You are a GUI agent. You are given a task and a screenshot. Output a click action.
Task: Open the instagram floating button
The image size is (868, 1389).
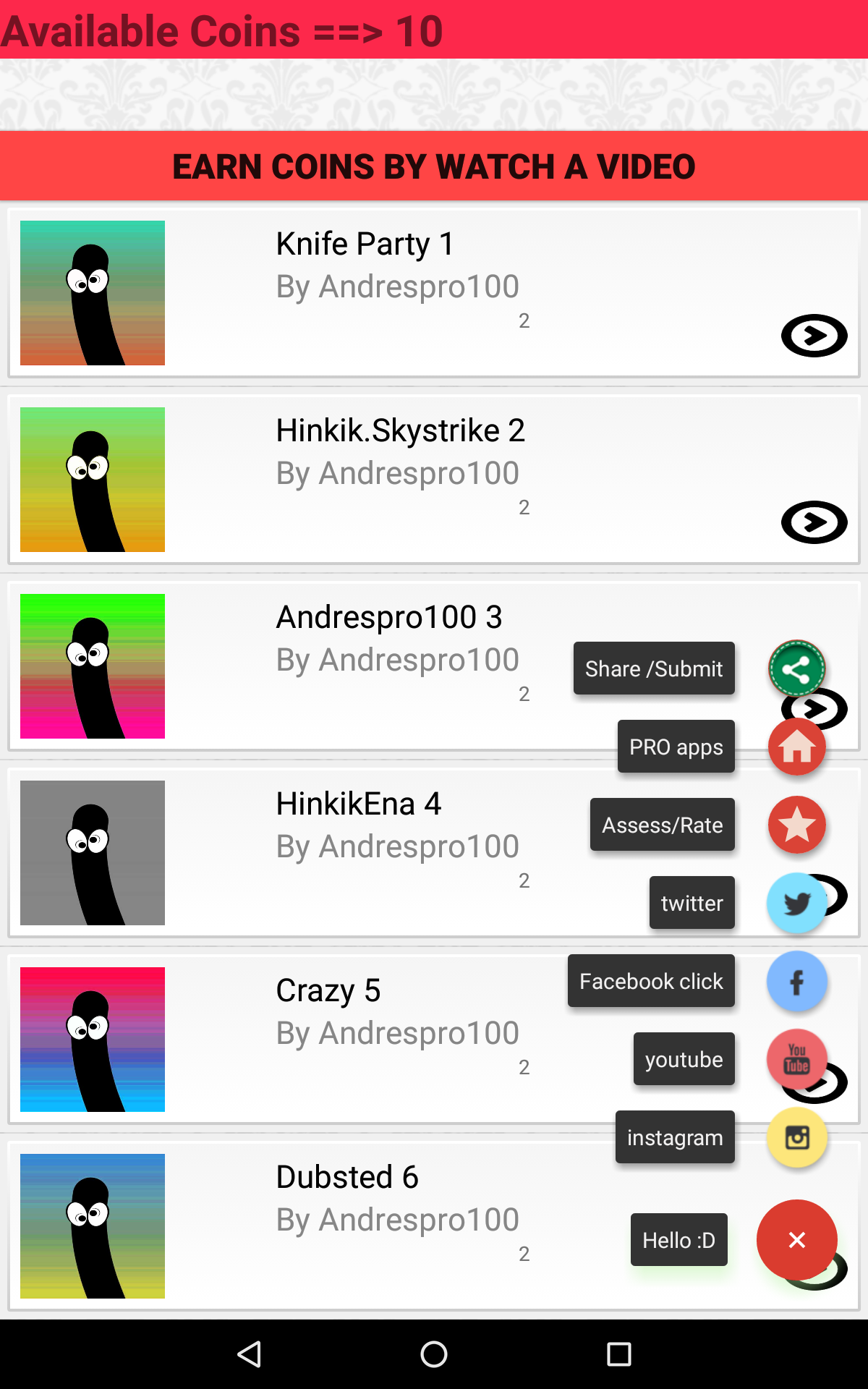[796, 1138]
